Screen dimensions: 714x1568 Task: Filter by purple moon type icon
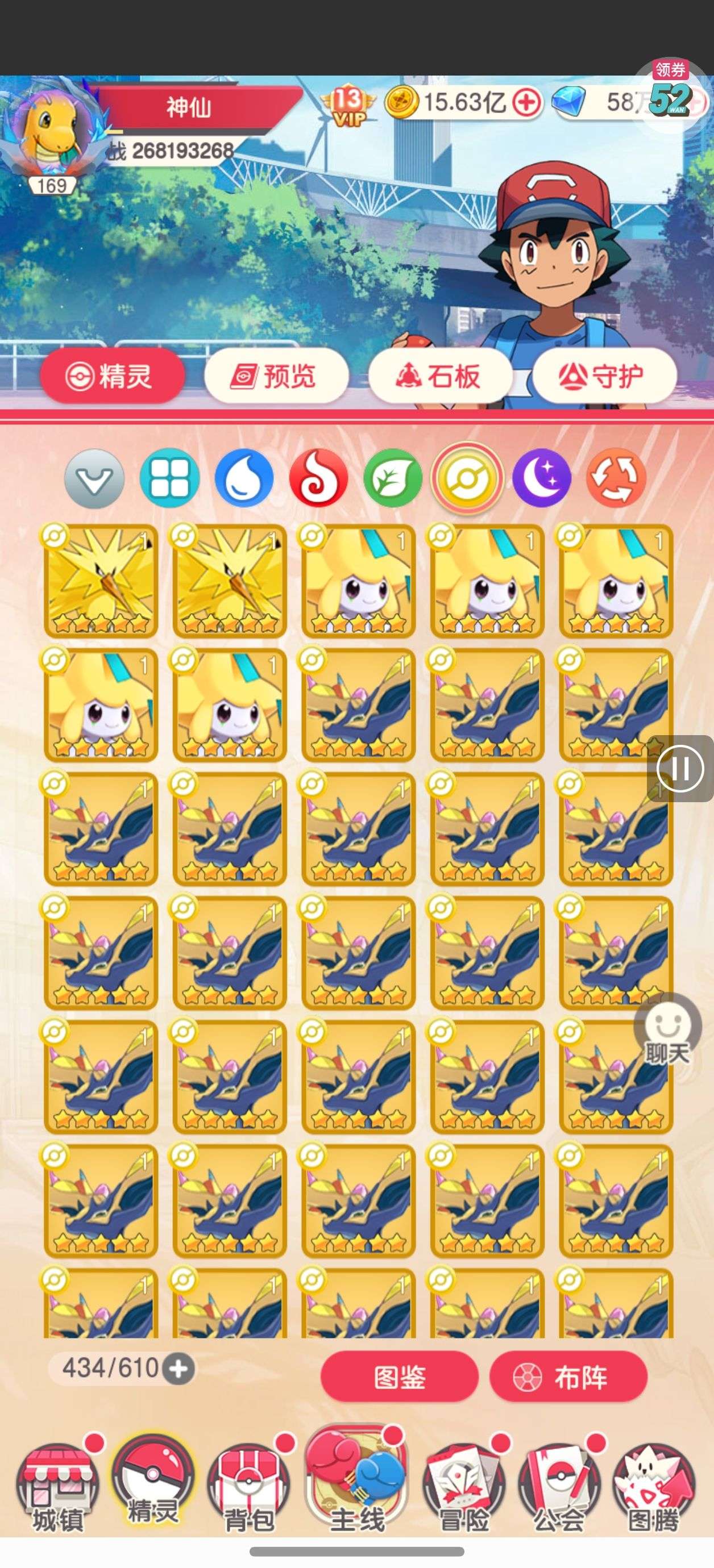pos(542,478)
